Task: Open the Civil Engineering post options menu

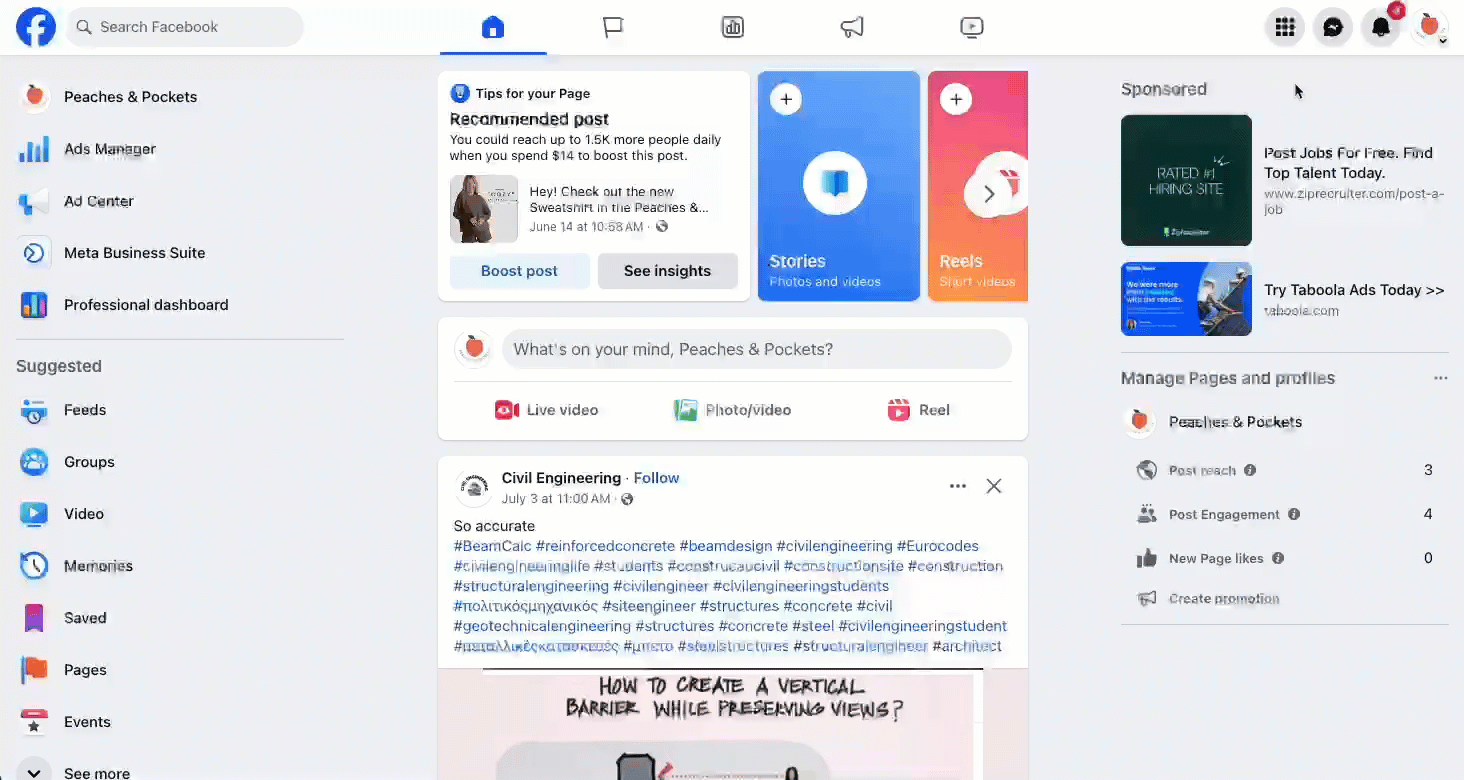Action: point(957,486)
